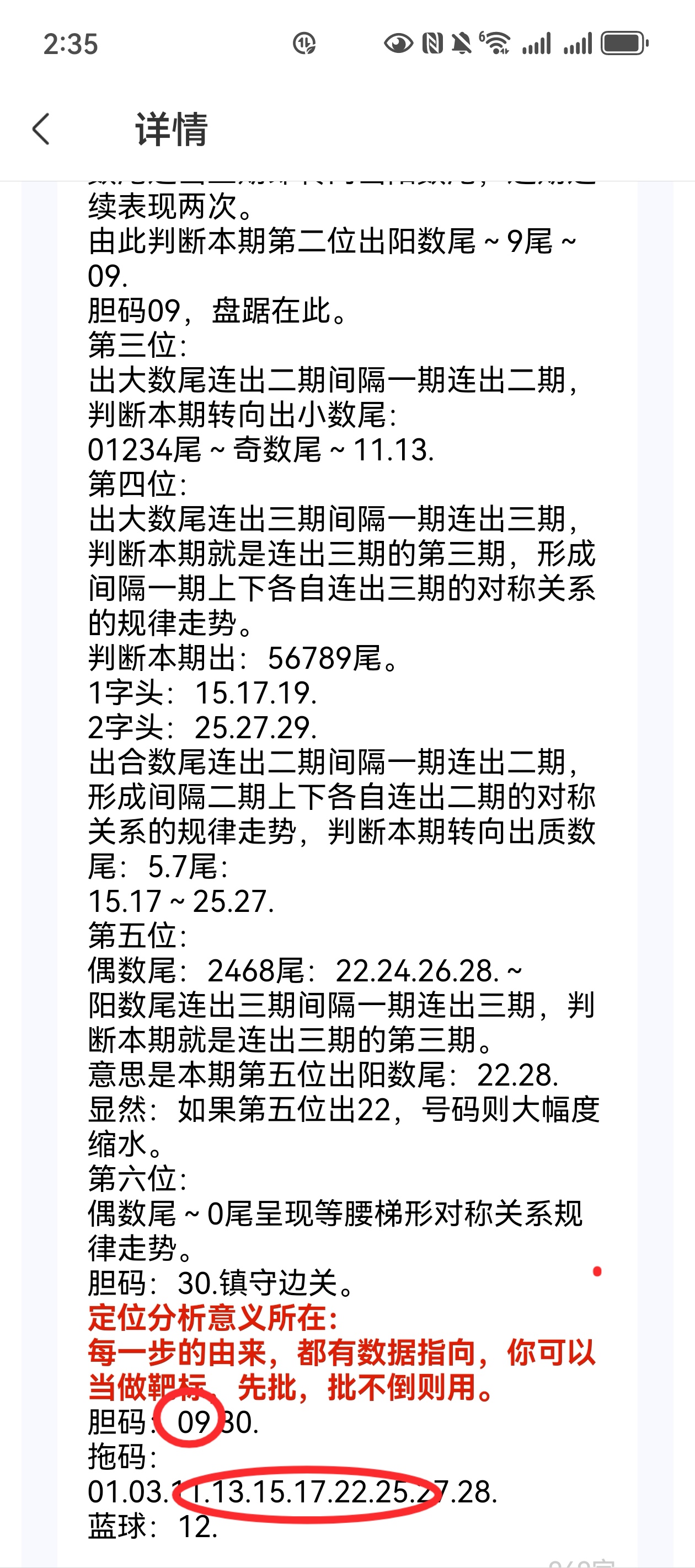Go back from the 详情 page
This screenshot has height=1568, width=695.
41,129
